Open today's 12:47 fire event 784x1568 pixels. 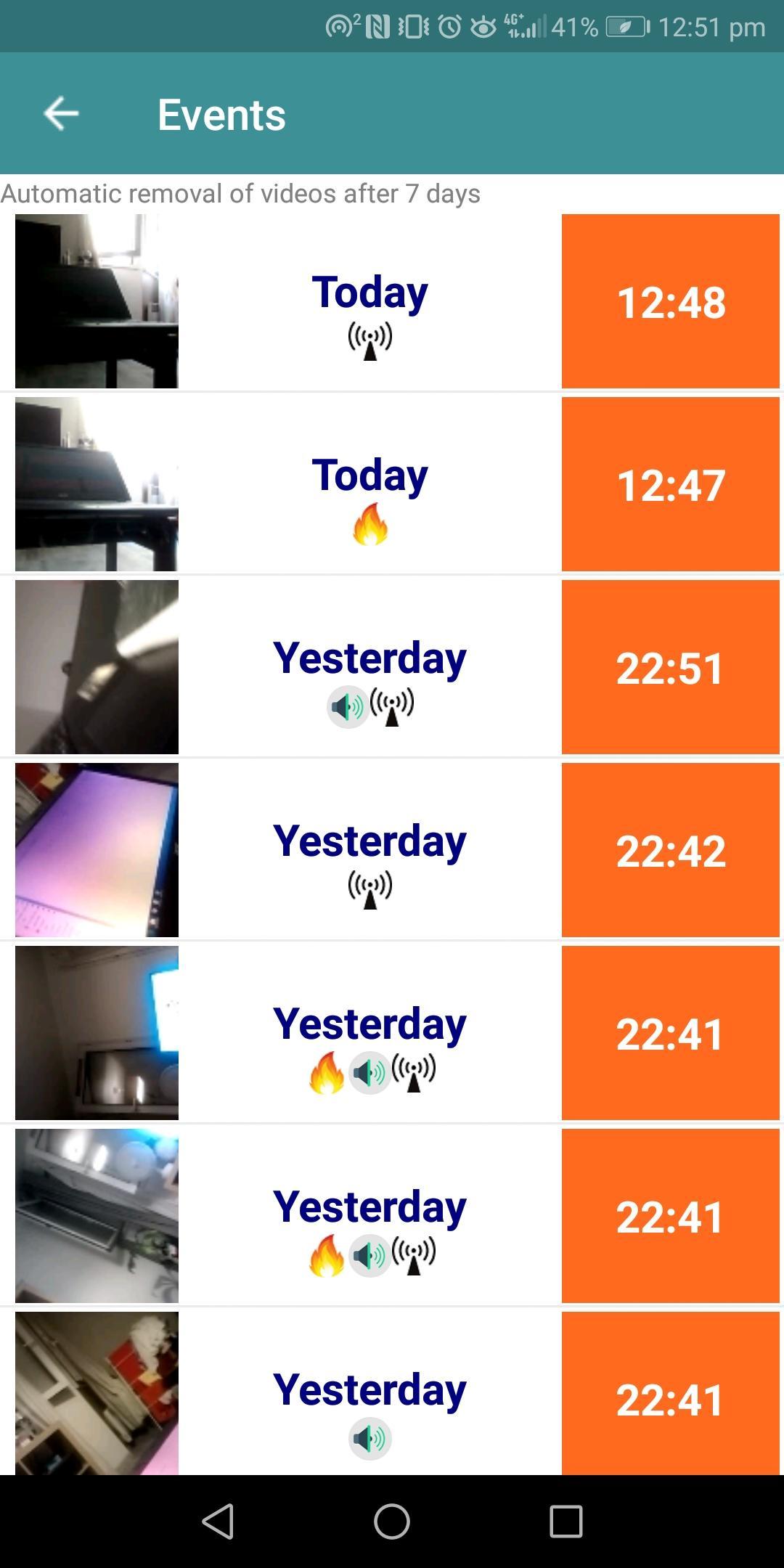pos(392,485)
